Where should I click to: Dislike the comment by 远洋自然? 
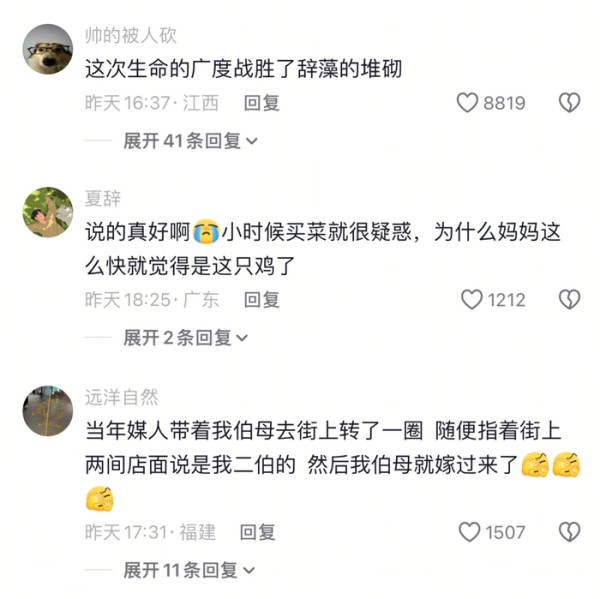[x=569, y=532]
